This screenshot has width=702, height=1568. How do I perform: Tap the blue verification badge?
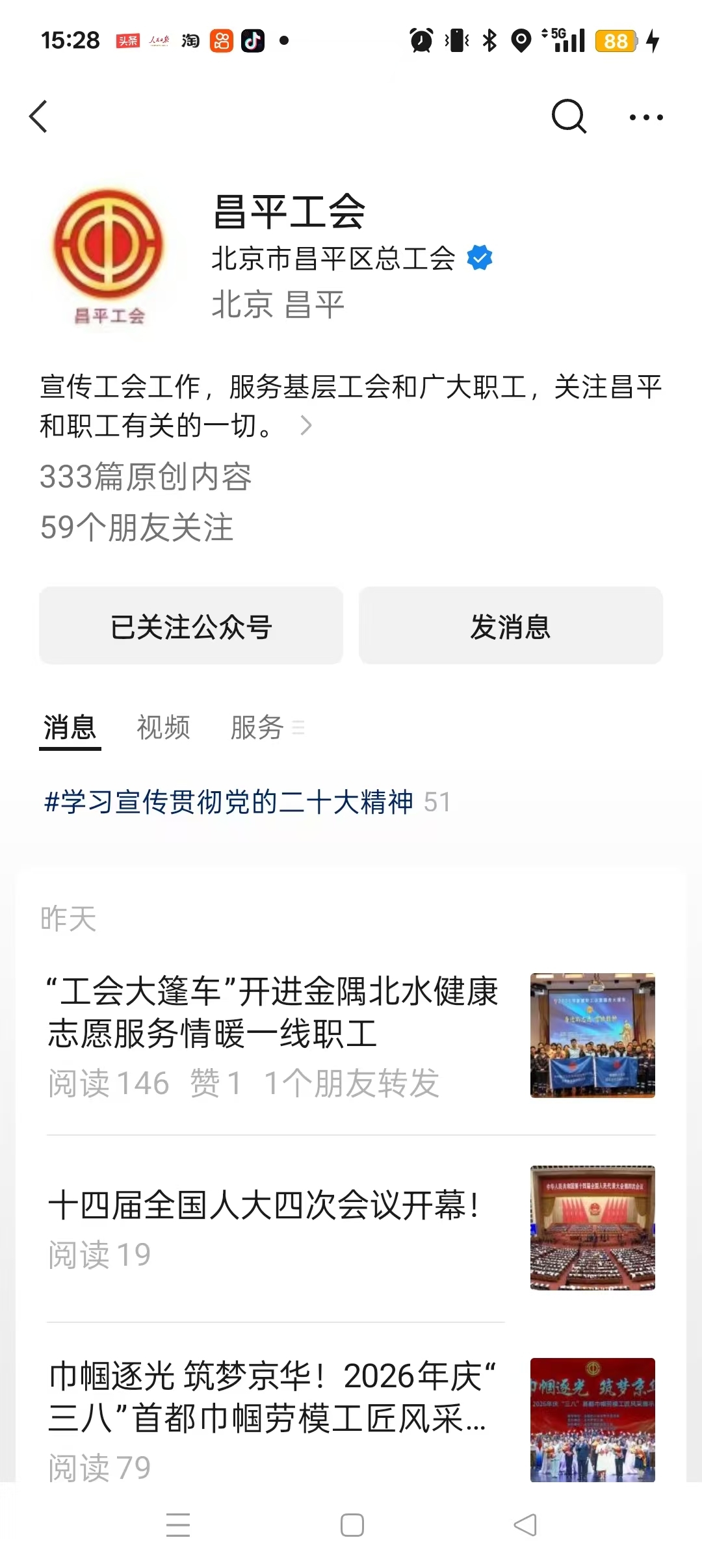tap(479, 257)
